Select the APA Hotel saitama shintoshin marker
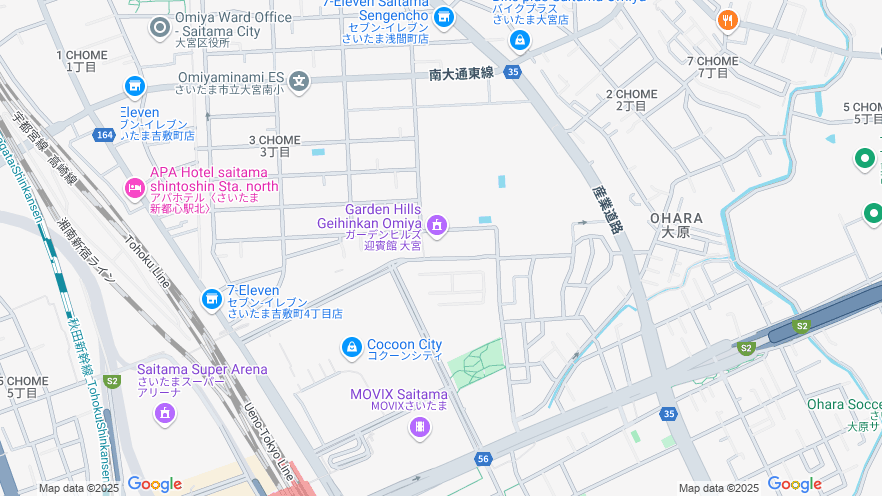Image resolution: width=882 pixels, height=496 pixels. pos(134,187)
